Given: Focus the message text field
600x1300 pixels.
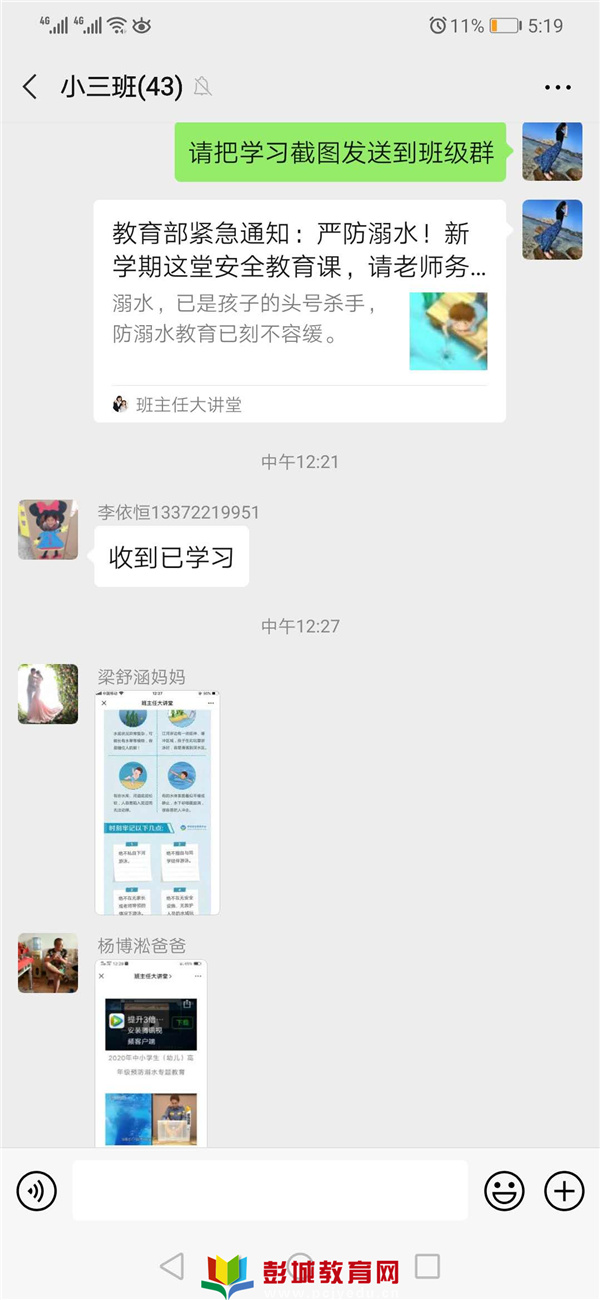Looking at the screenshot, I should [270, 1190].
